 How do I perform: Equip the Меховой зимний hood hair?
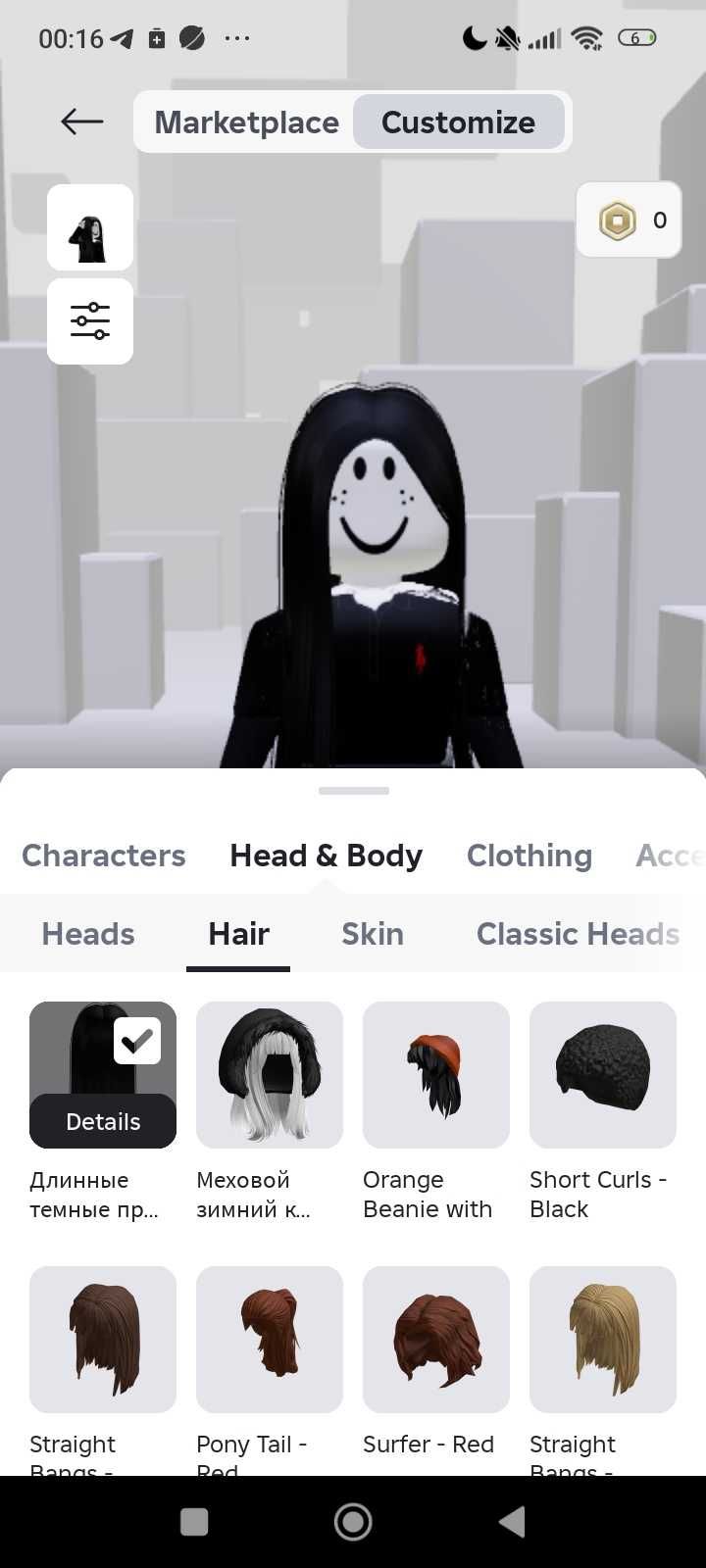pyautogui.click(x=270, y=1075)
